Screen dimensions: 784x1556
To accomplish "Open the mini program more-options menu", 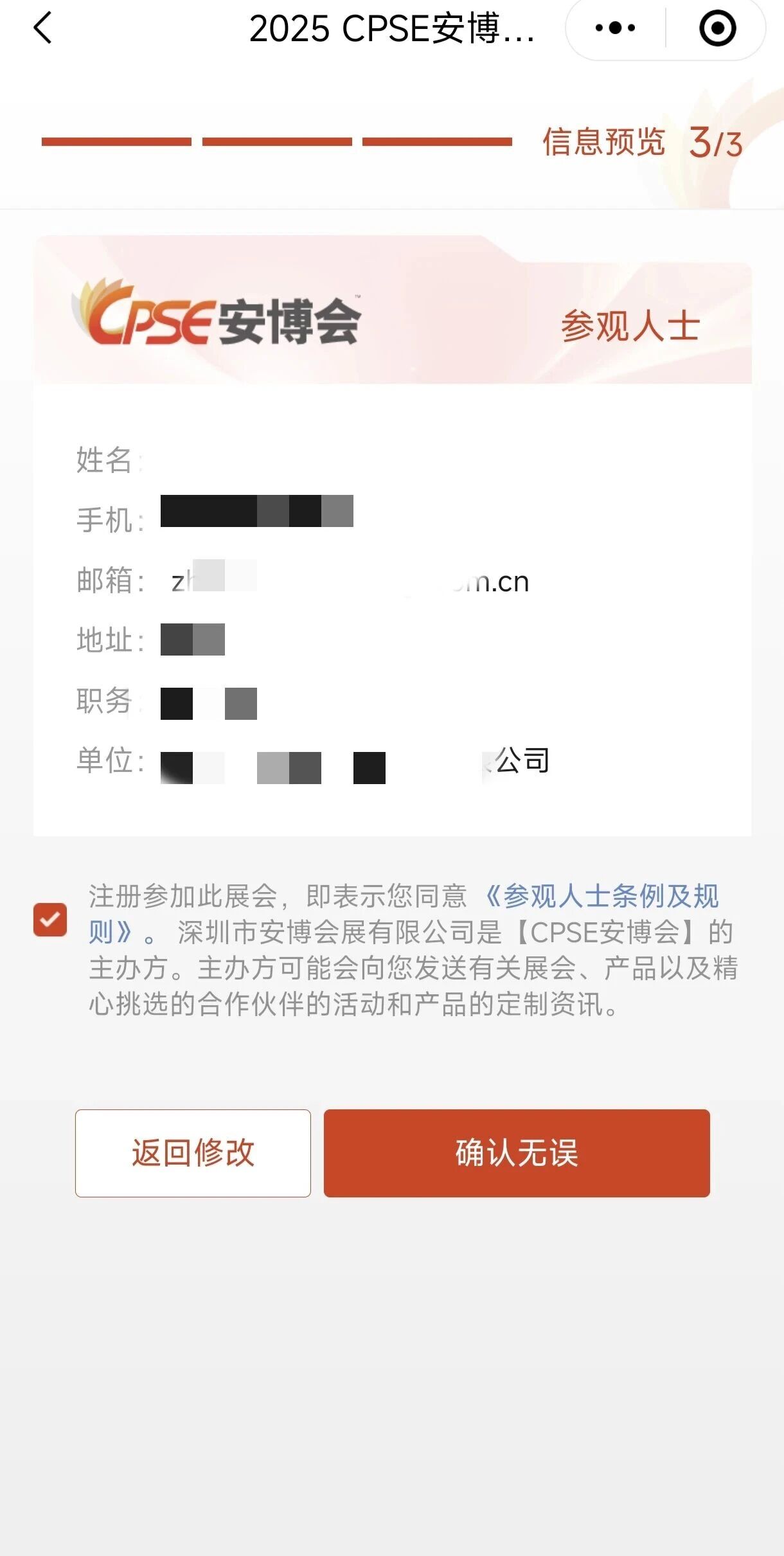I will coord(615,28).
